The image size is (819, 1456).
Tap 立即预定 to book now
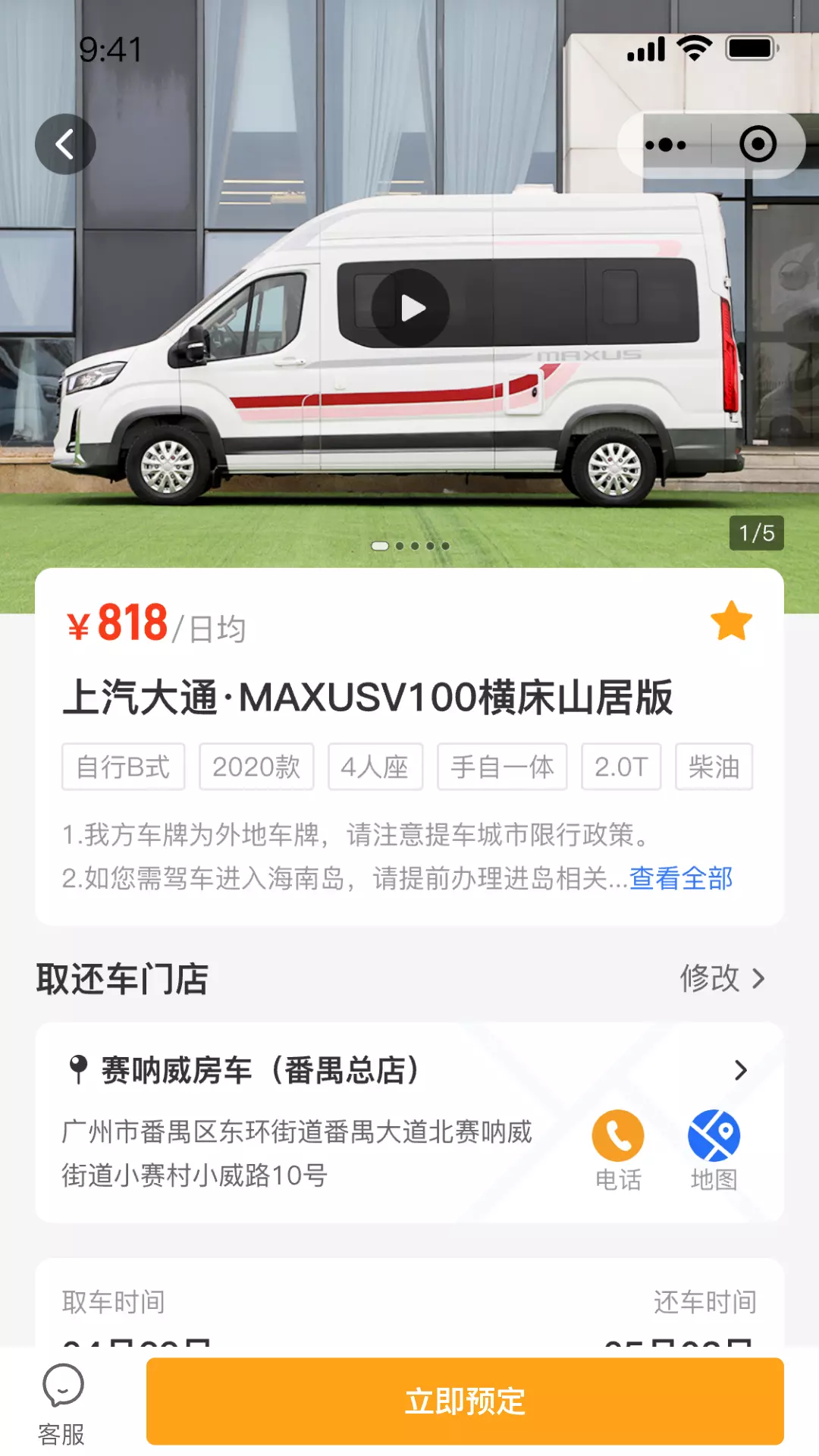[x=465, y=1401]
